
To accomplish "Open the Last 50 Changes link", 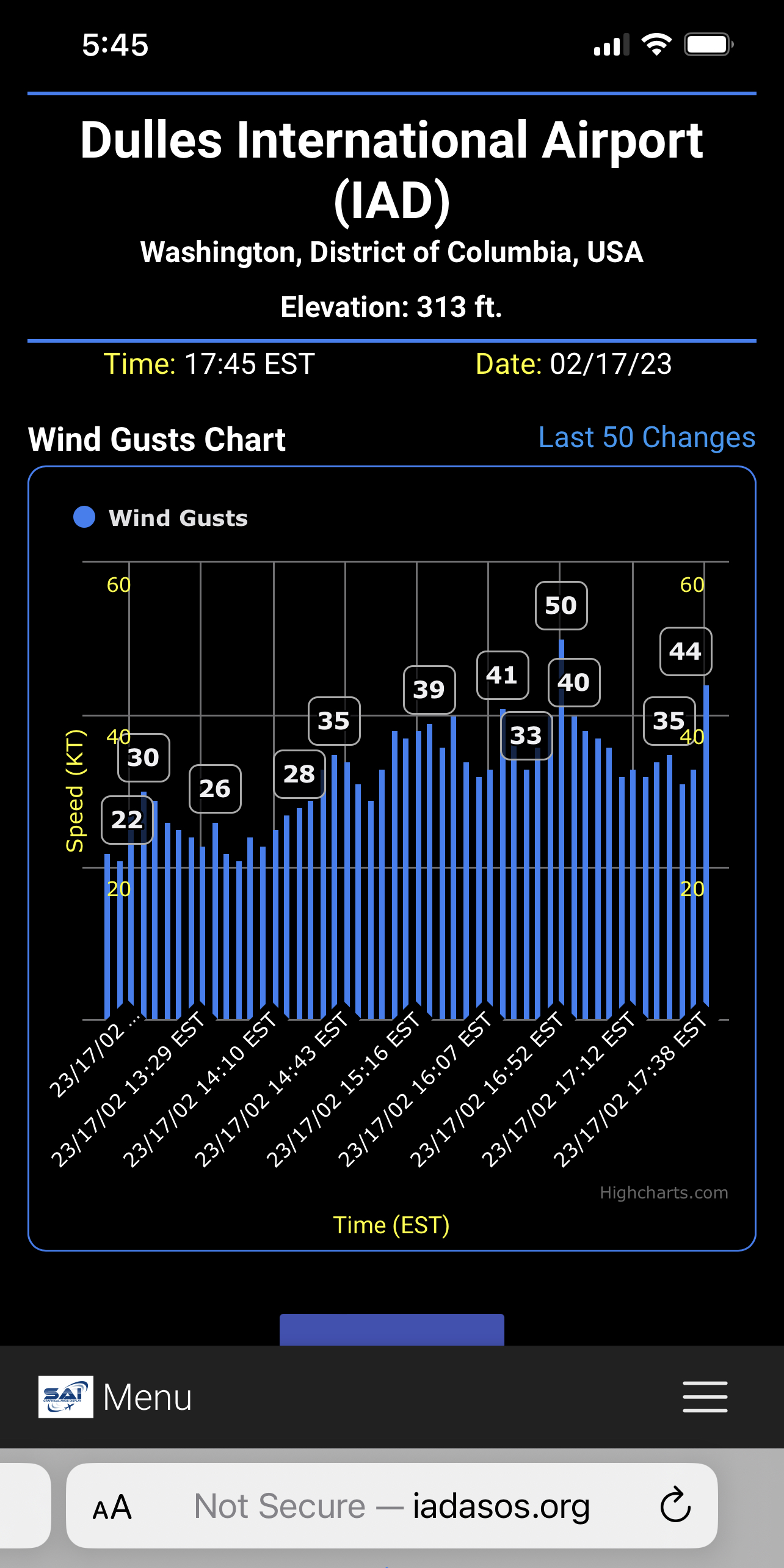I will (647, 437).
